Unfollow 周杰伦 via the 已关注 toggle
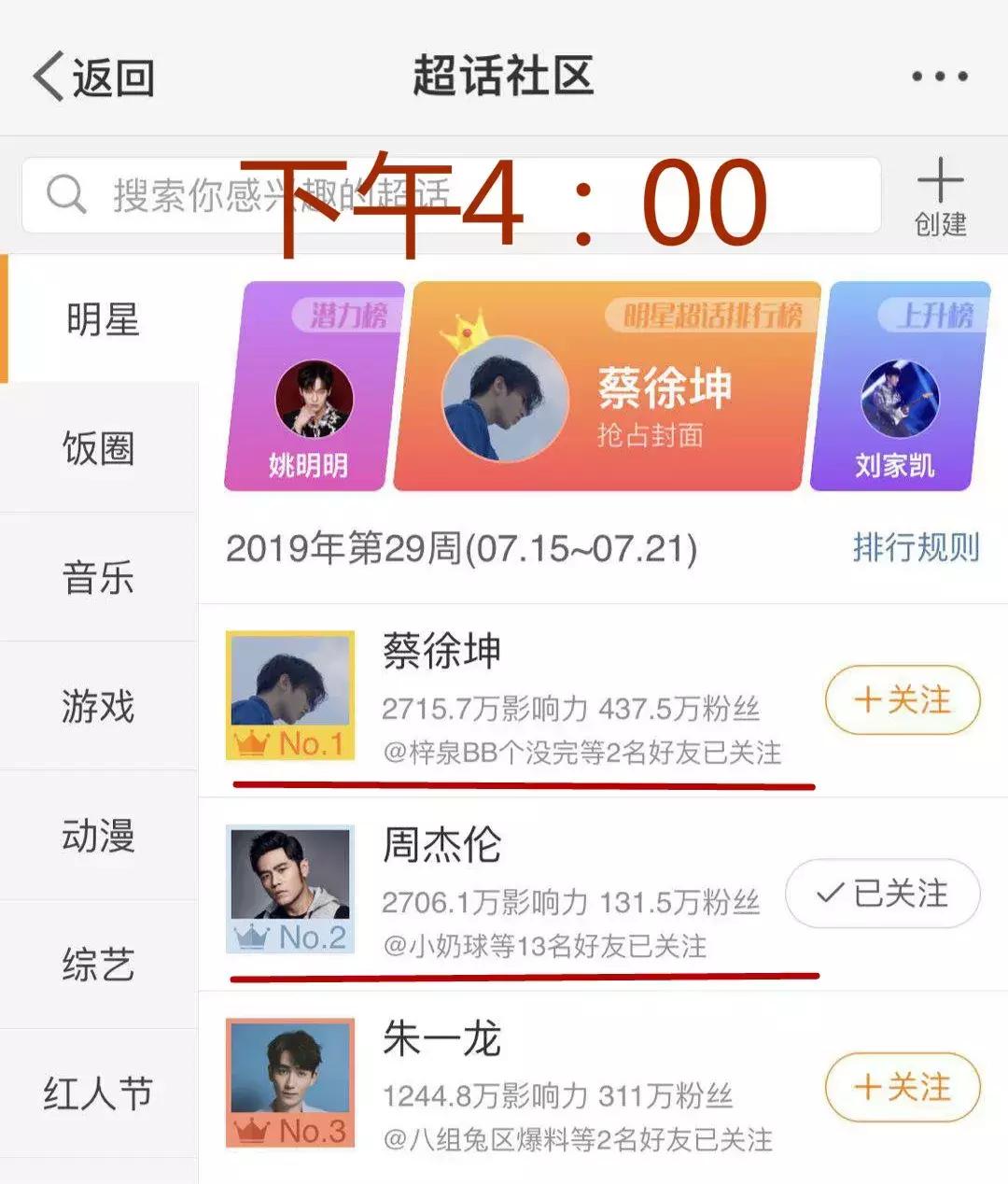Screen dimensions: 1008x1184 881,894
